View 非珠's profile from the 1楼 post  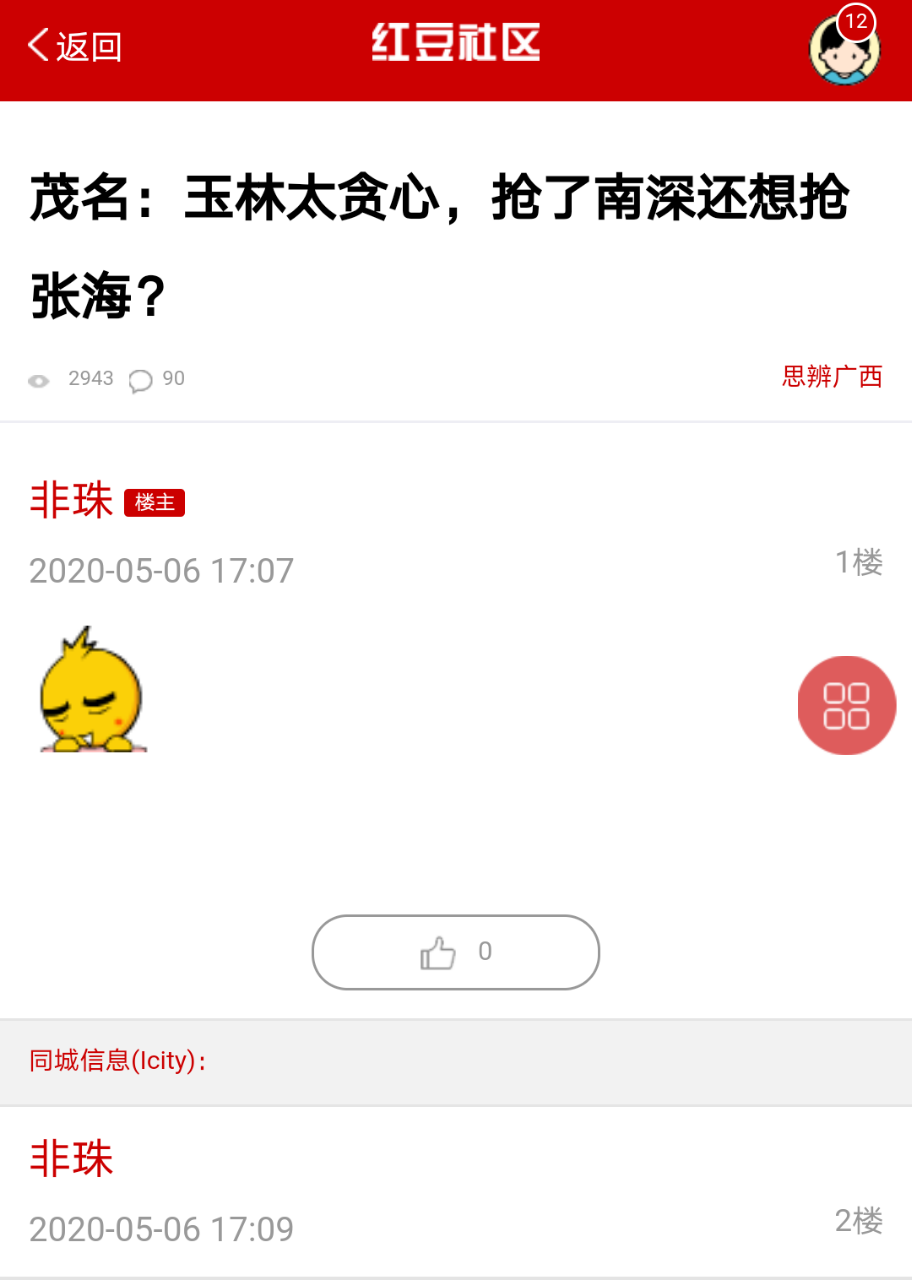pyautogui.click(x=71, y=500)
